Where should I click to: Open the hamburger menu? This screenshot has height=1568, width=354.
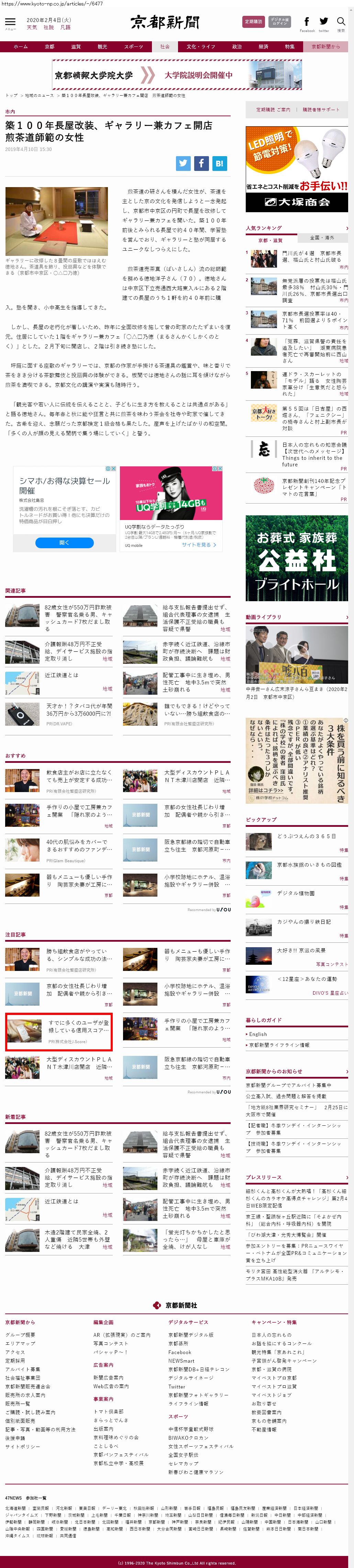tap(10, 22)
